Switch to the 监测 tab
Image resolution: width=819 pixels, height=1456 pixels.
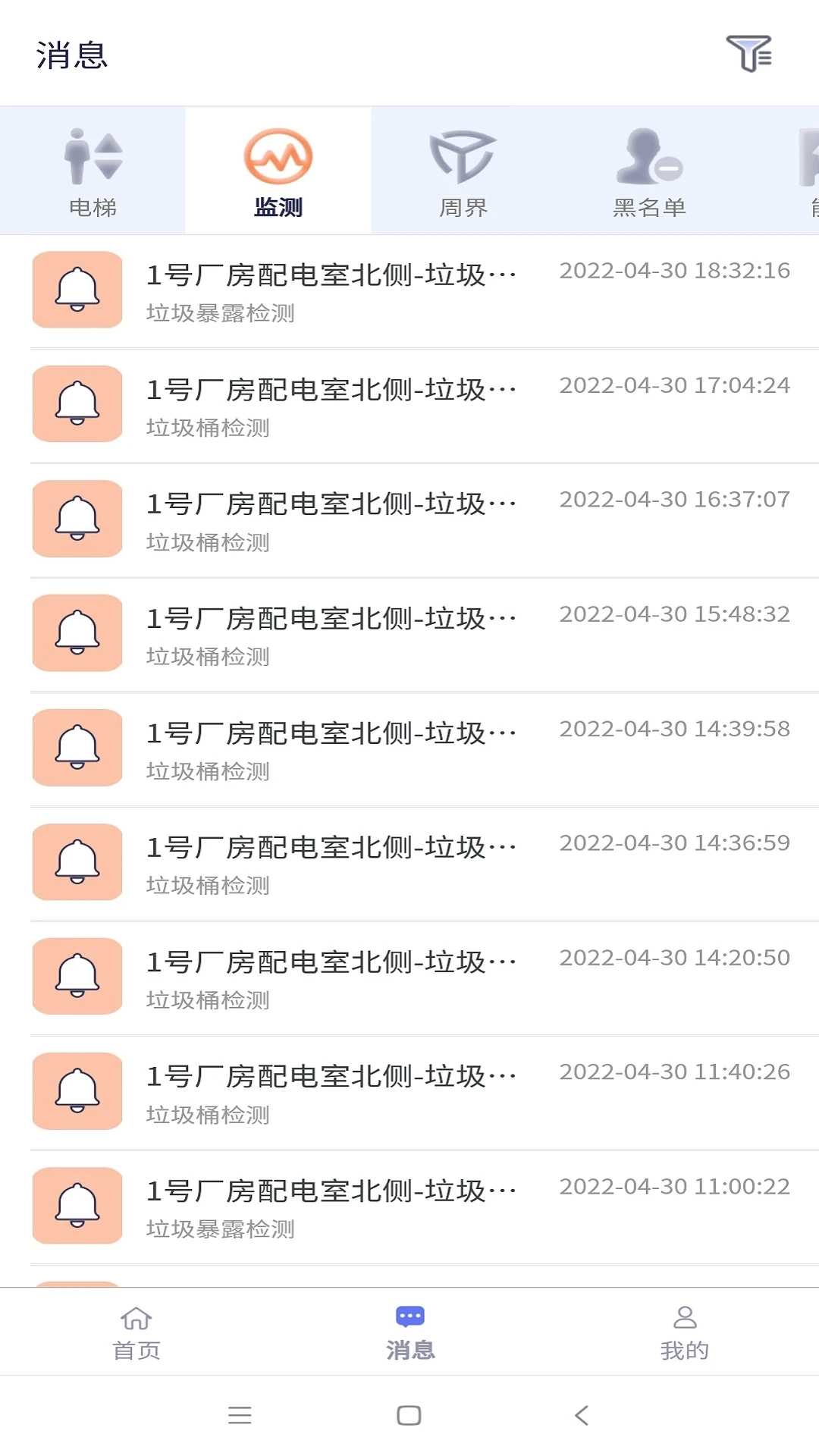[278, 170]
